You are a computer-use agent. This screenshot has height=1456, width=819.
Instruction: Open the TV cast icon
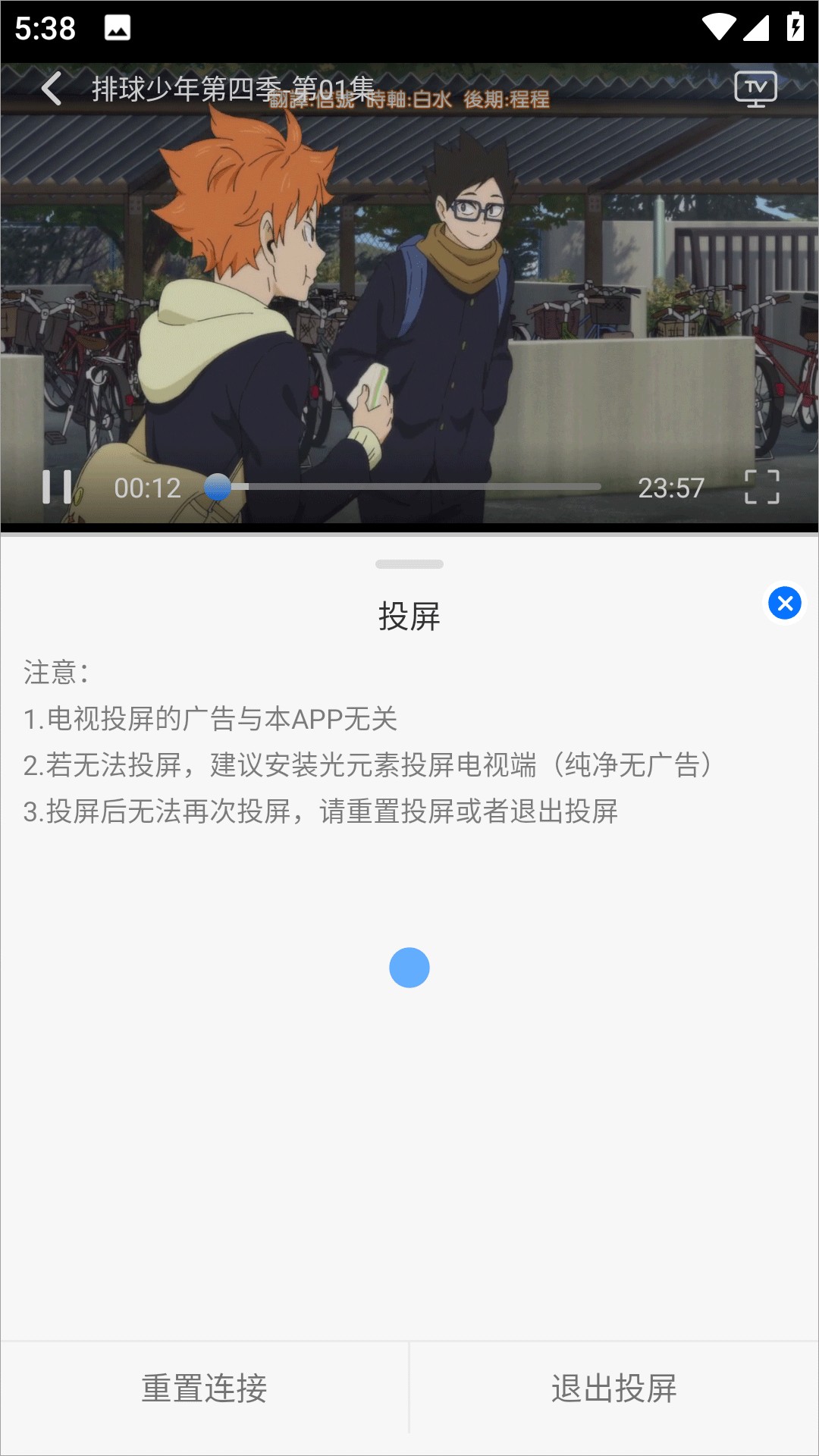(x=755, y=89)
